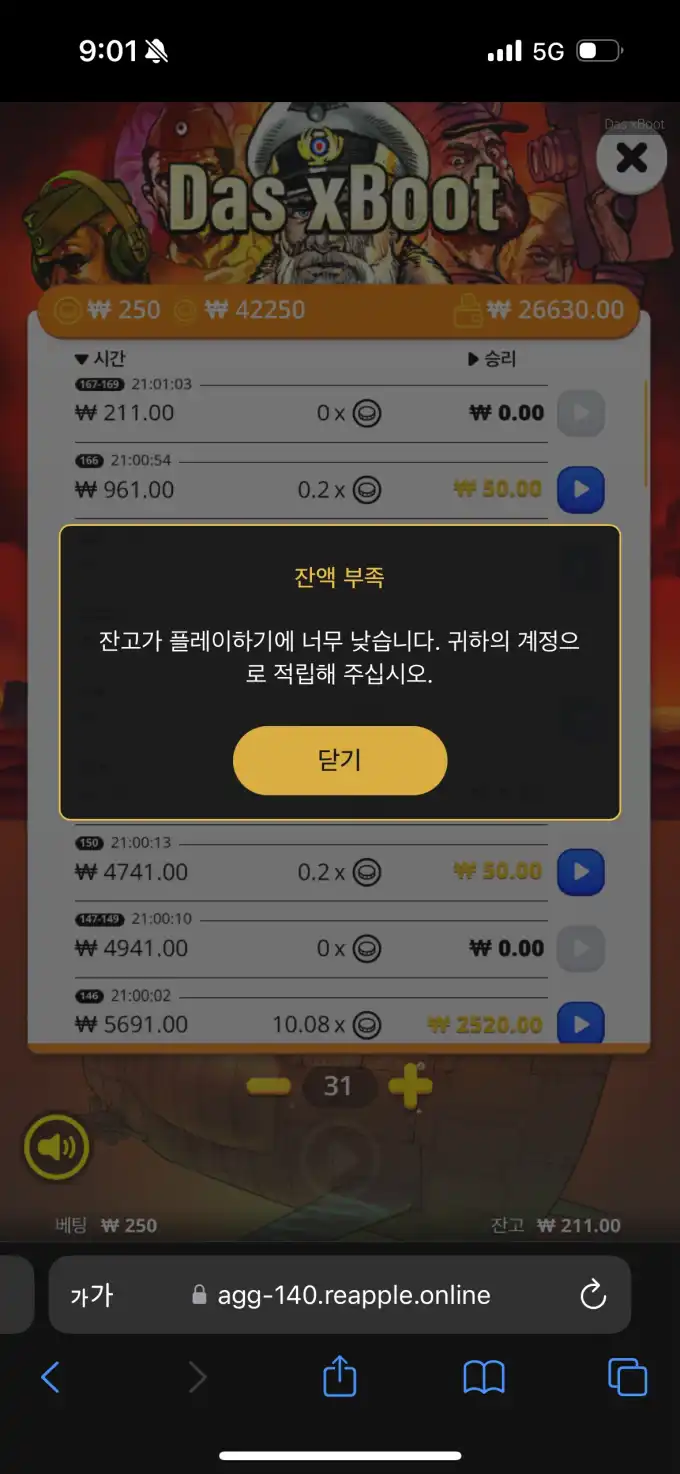680x1474 pixels.
Task: Open Safari text size 가가 options
Action: click(92, 1296)
